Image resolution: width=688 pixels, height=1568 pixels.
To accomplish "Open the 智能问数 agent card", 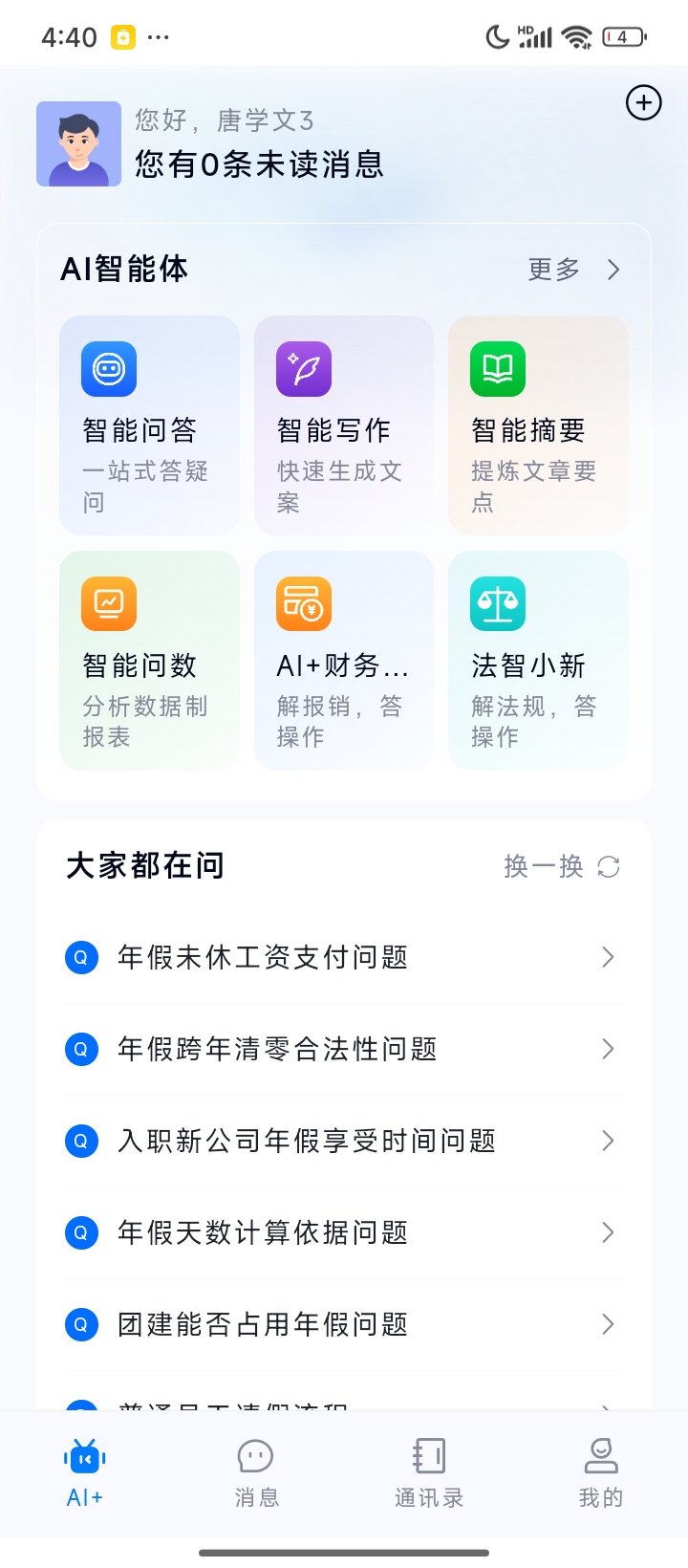I will pyautogui.click(x=149, y=661).
